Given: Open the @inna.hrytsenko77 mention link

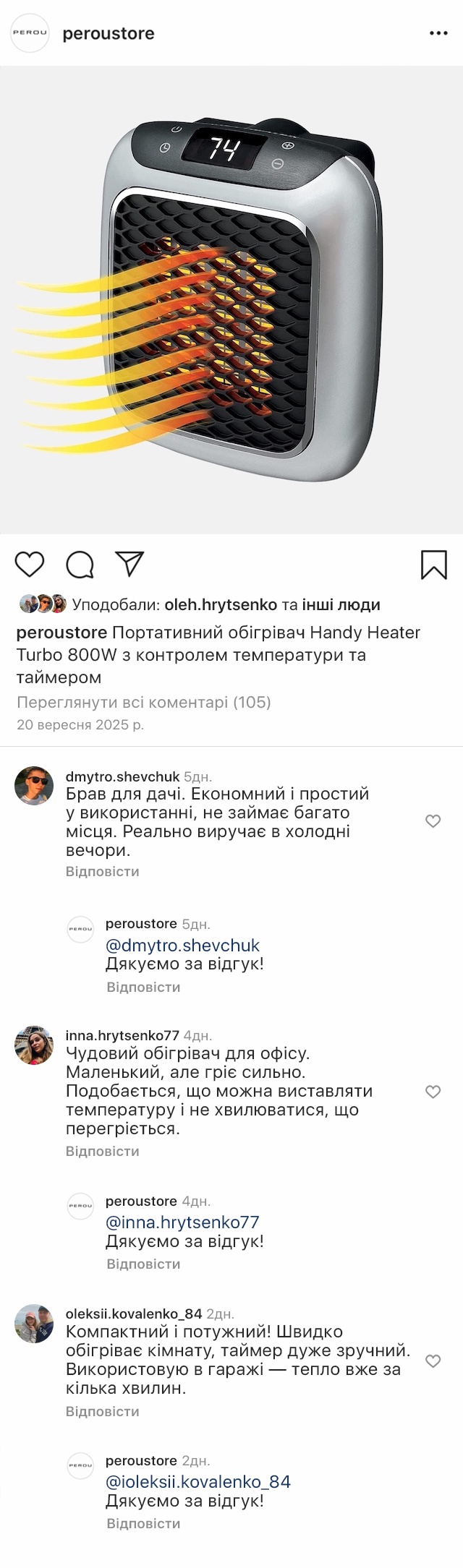Looking at the screenshot, I should click(x=182, y=1222).
